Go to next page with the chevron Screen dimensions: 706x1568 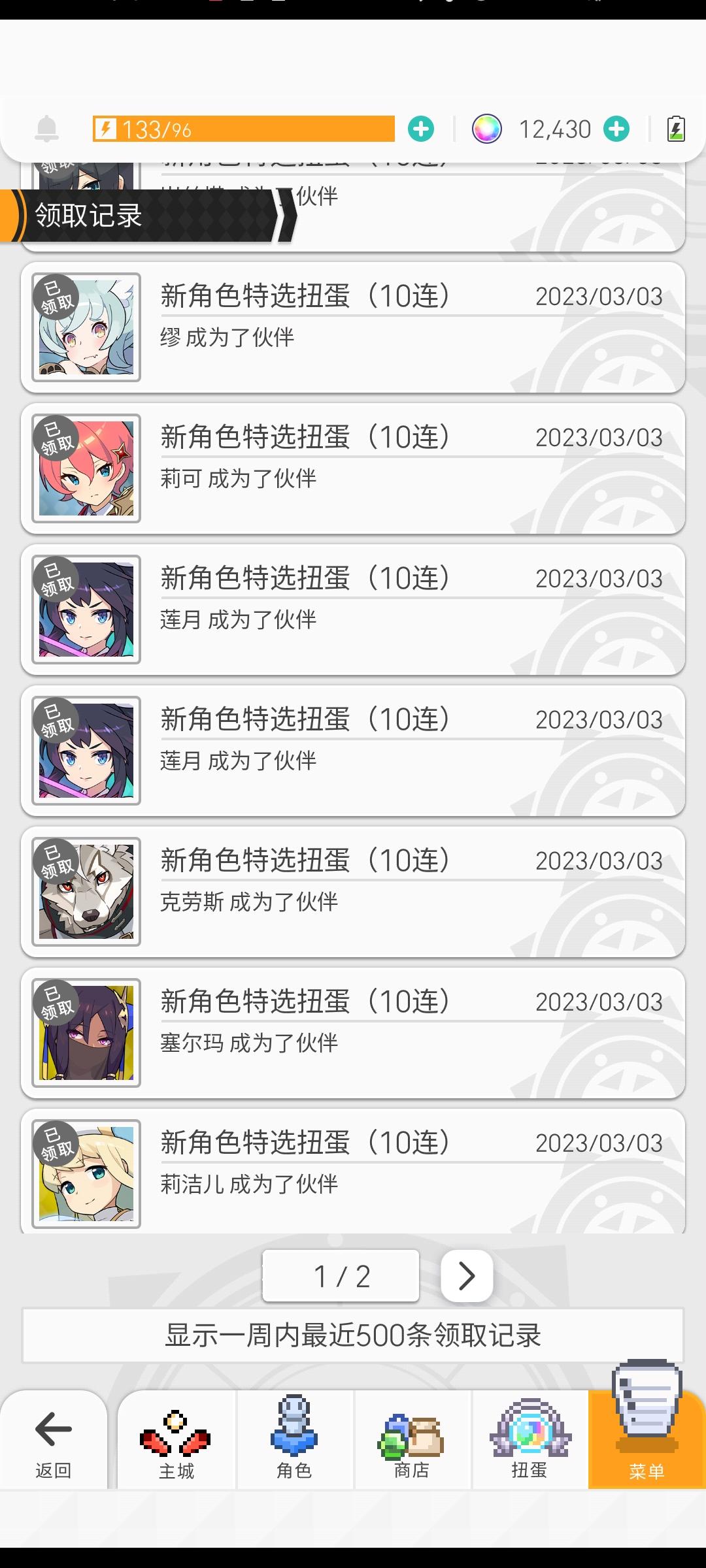click(x=466, y=1275)
